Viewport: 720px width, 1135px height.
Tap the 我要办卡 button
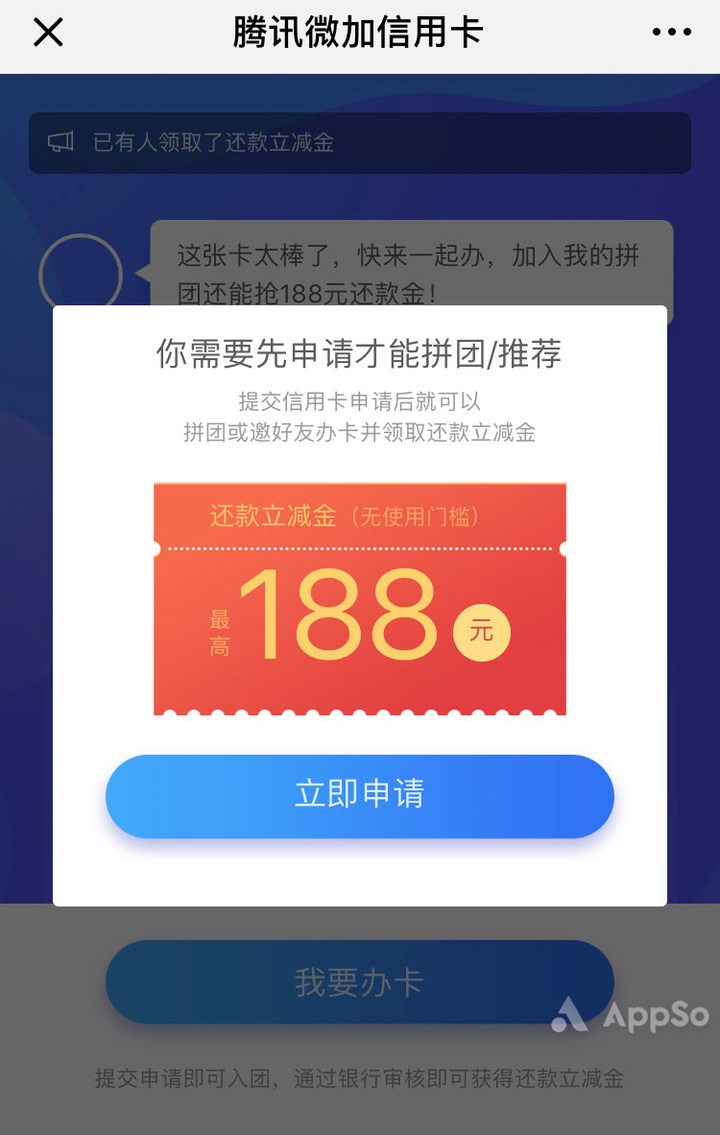359,982
